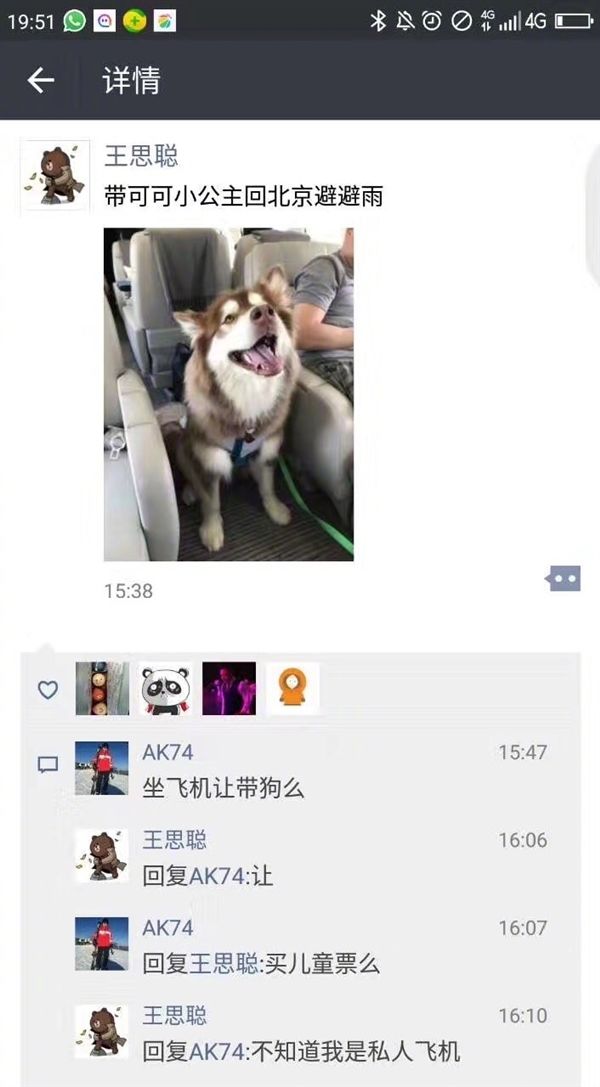The height and width of the screenshot is (1087, 600).
Task: Go back using the top-left arrow
Action: click(x=40, y=80)
